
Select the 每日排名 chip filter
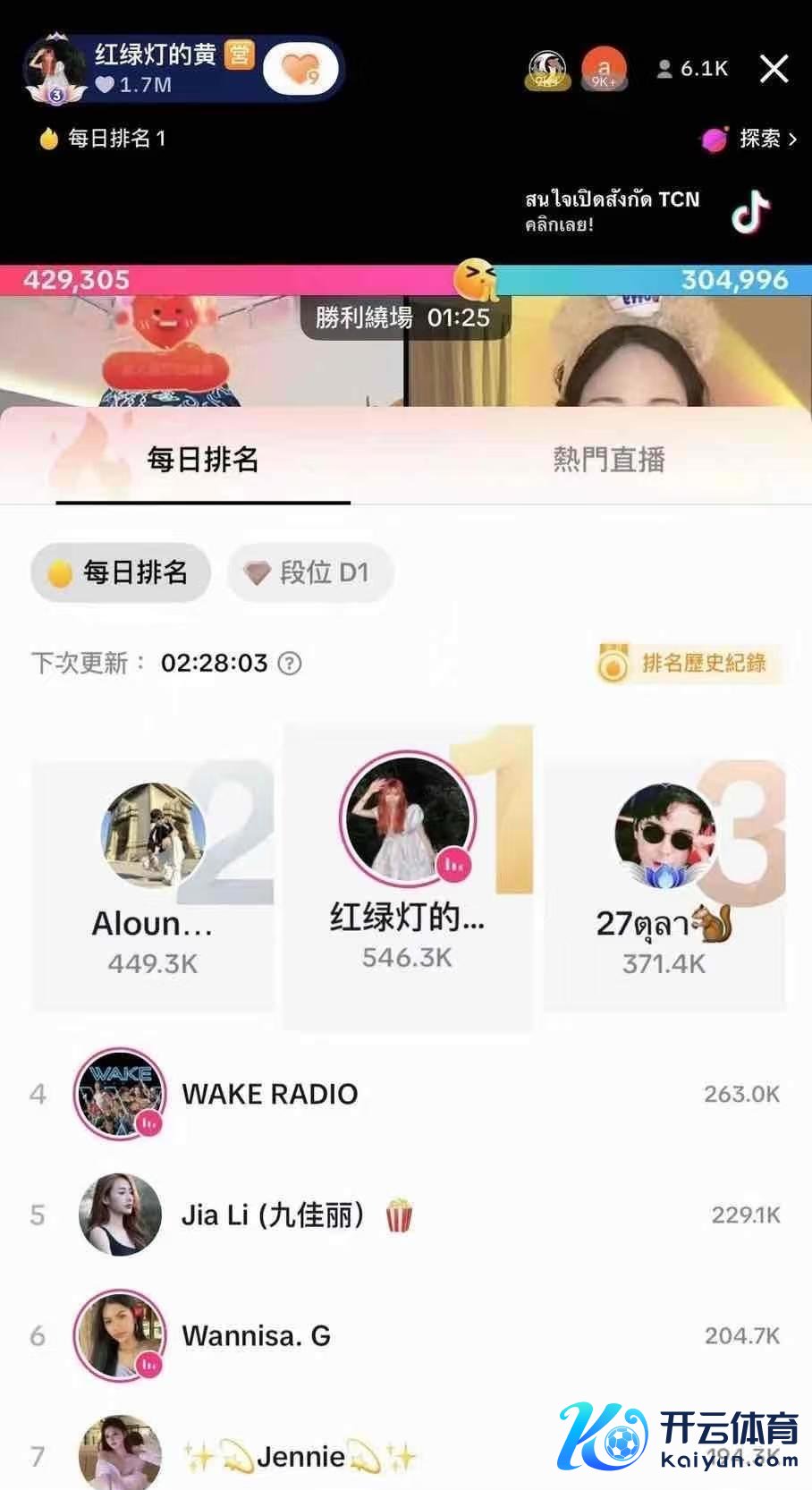[x=121, y=572]
